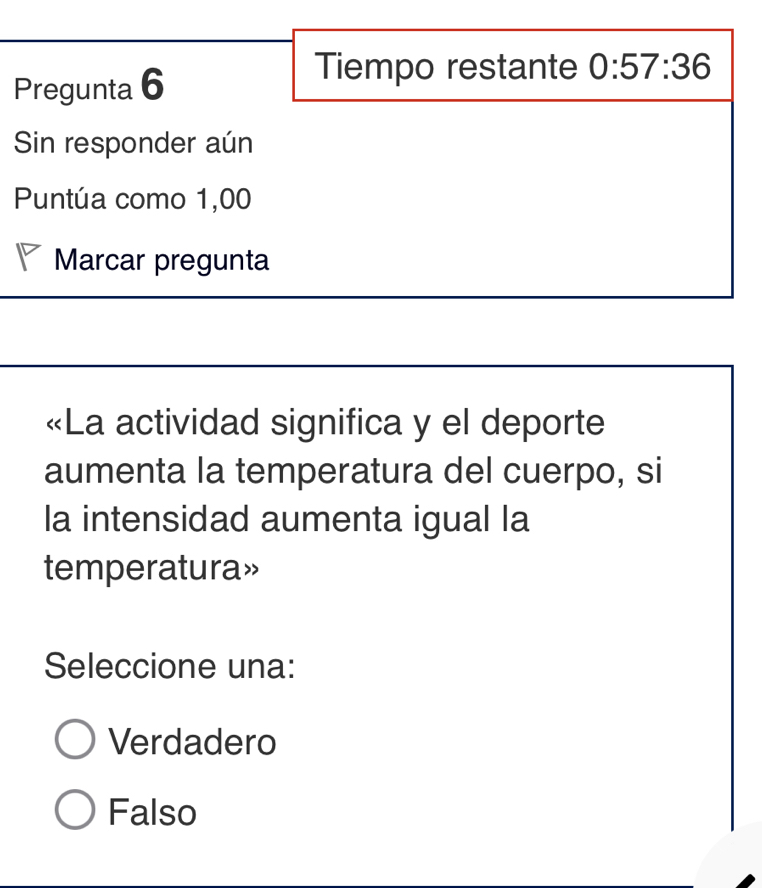This screenshot has width=762, height=888.
Task: Choose Falso as the answer
Action: pyautogui.click(x=75, y=811)
